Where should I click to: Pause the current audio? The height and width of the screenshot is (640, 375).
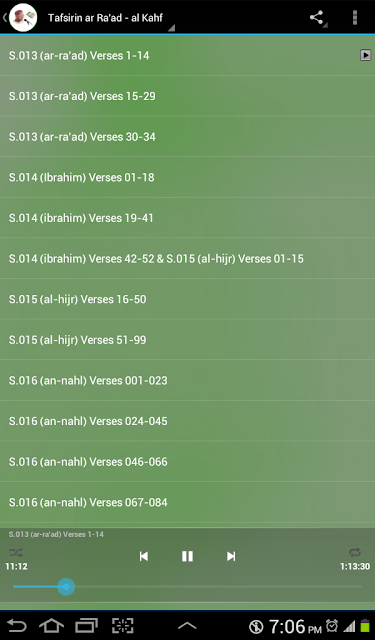tap(187, 556)
